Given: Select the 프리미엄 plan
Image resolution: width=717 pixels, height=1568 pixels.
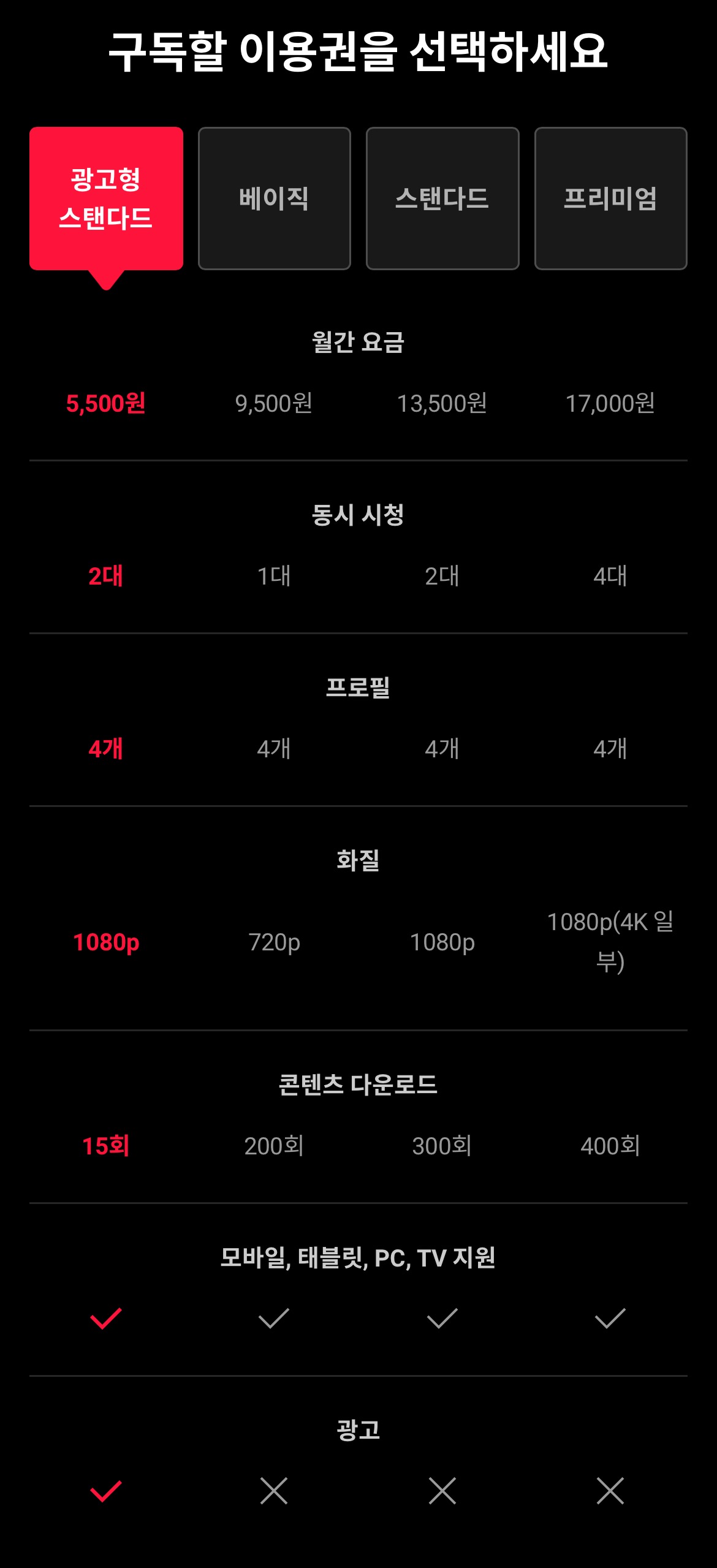Looking at the screenshot, I should click(x=611, y=198).
